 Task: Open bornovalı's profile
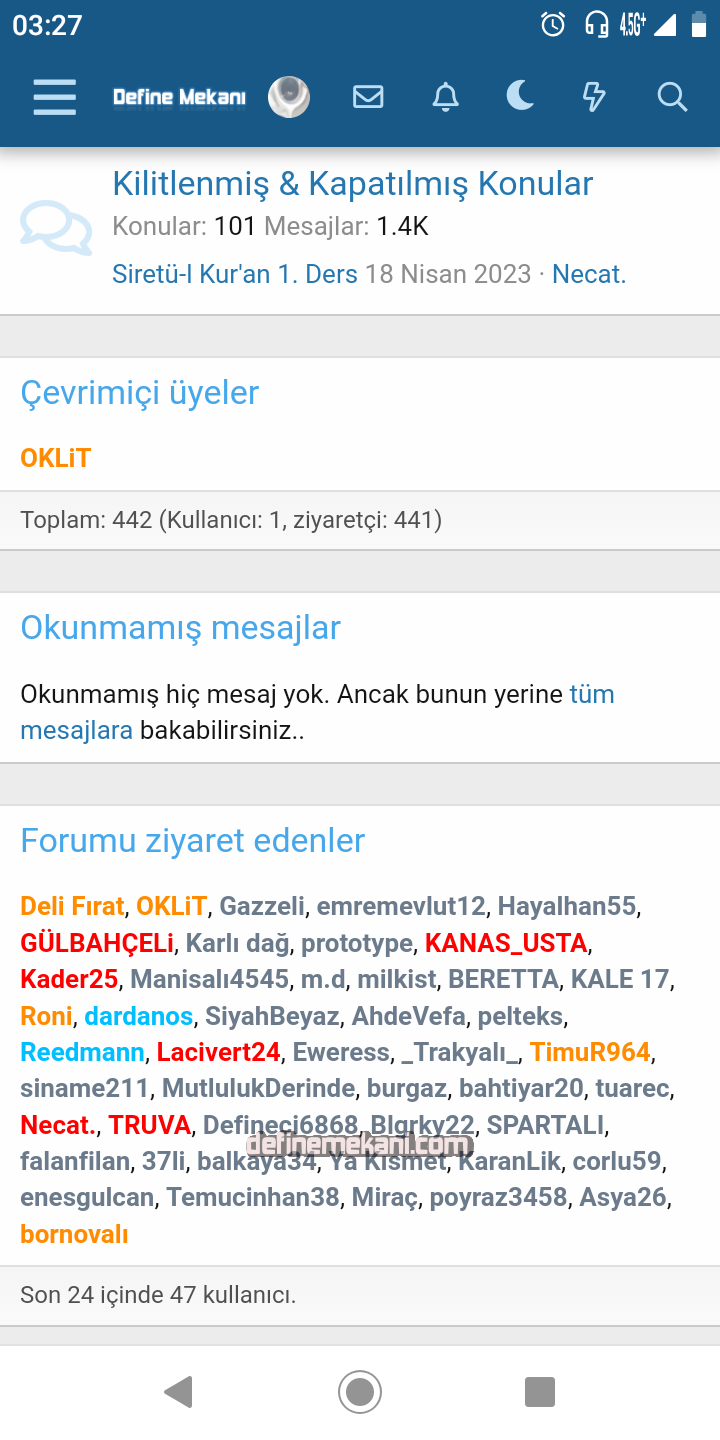(74, 1234)
